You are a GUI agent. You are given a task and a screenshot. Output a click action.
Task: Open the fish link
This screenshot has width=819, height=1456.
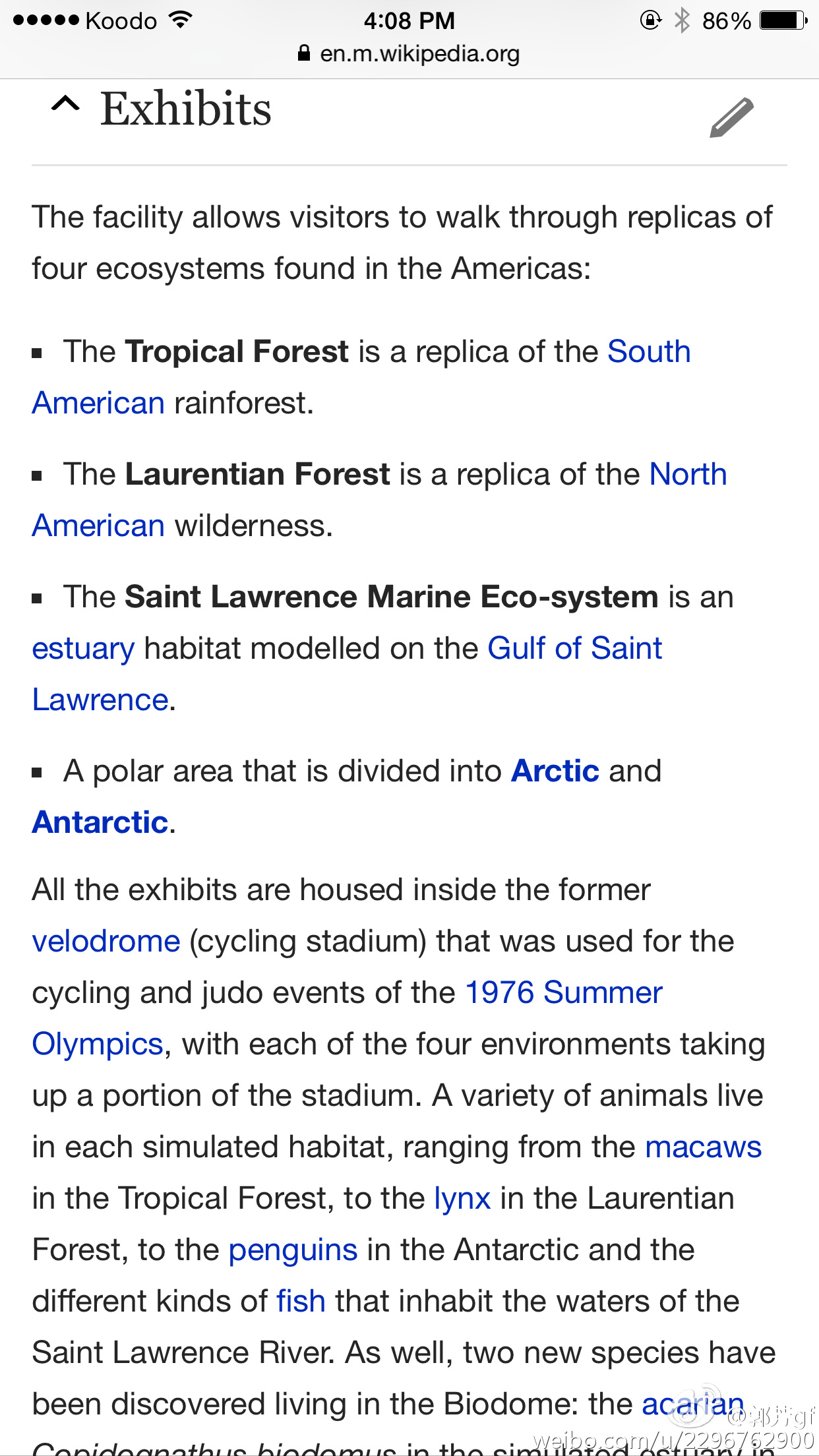pos(301,1301)
